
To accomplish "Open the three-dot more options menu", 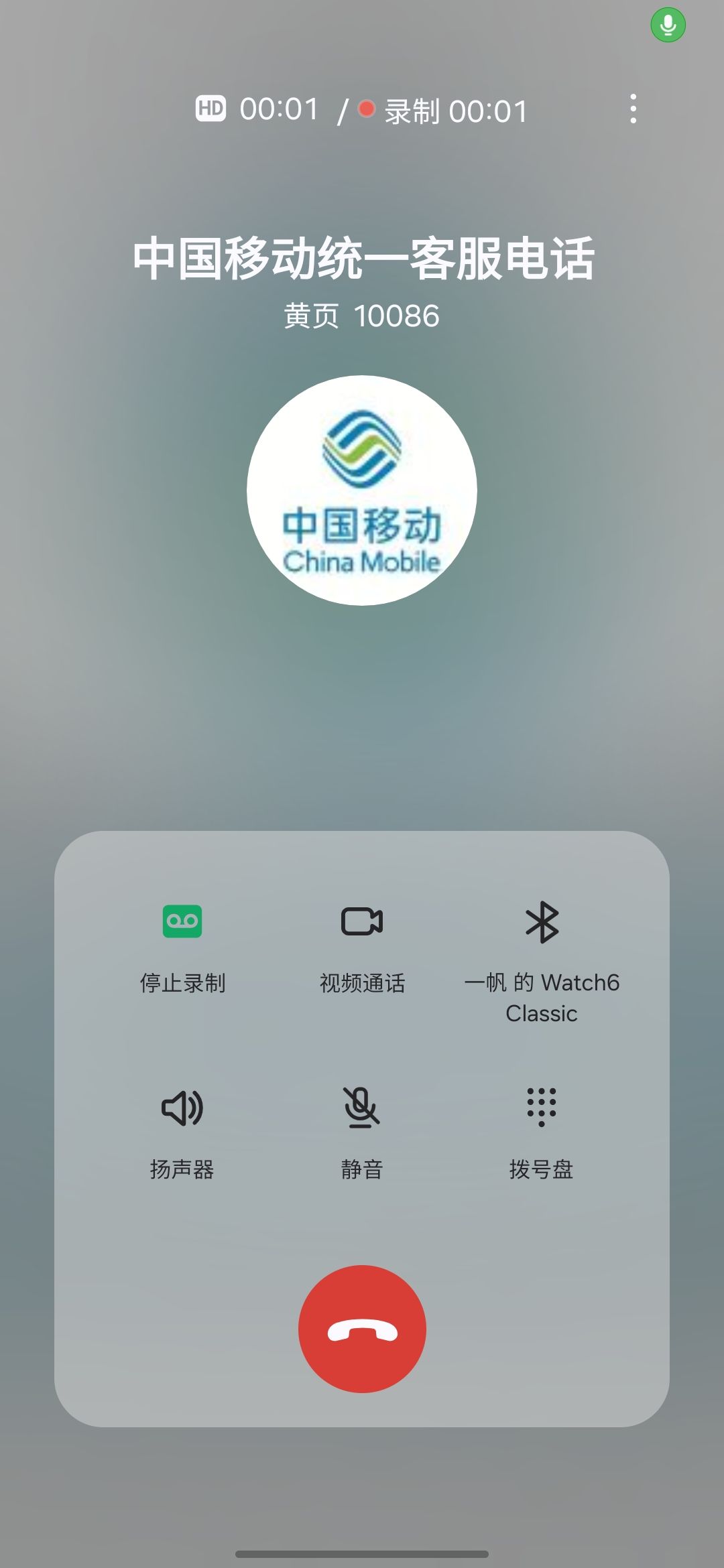I will (x=633, y=109).
